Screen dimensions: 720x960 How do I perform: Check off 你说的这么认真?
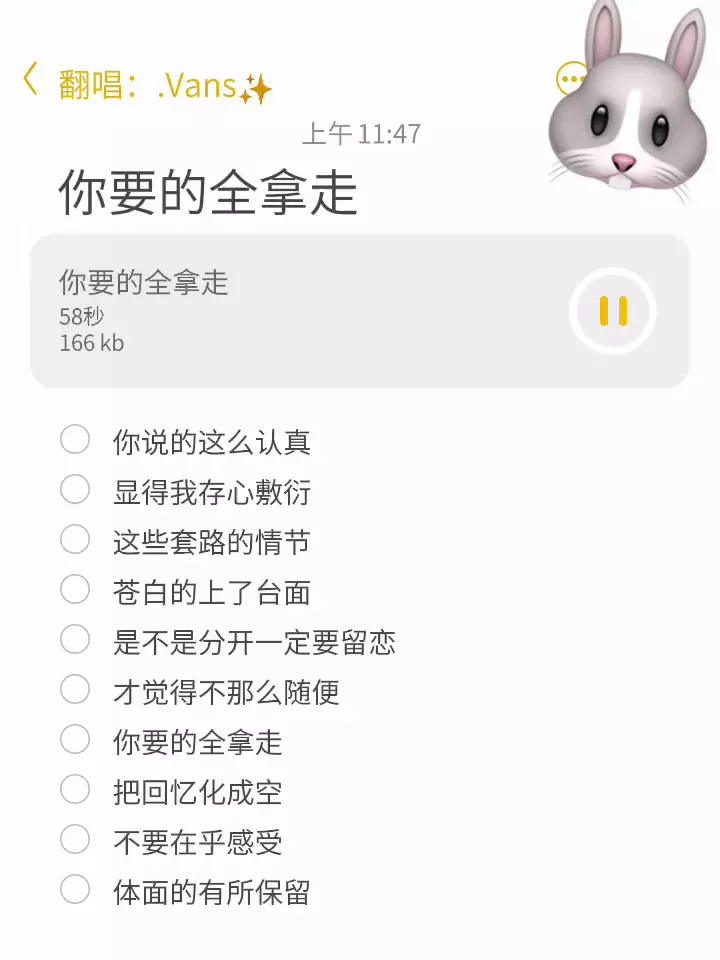click(75, 440)
